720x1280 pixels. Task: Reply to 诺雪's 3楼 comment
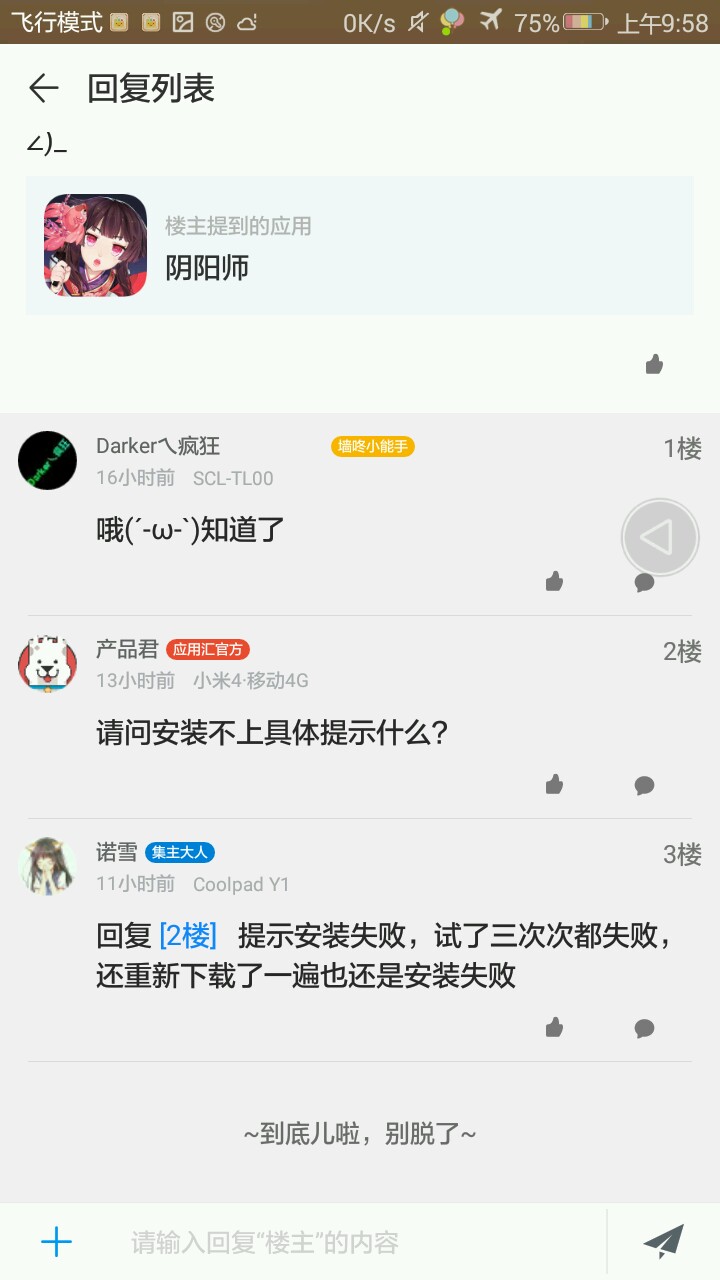pyautogui.click(x=644, y=1029)
